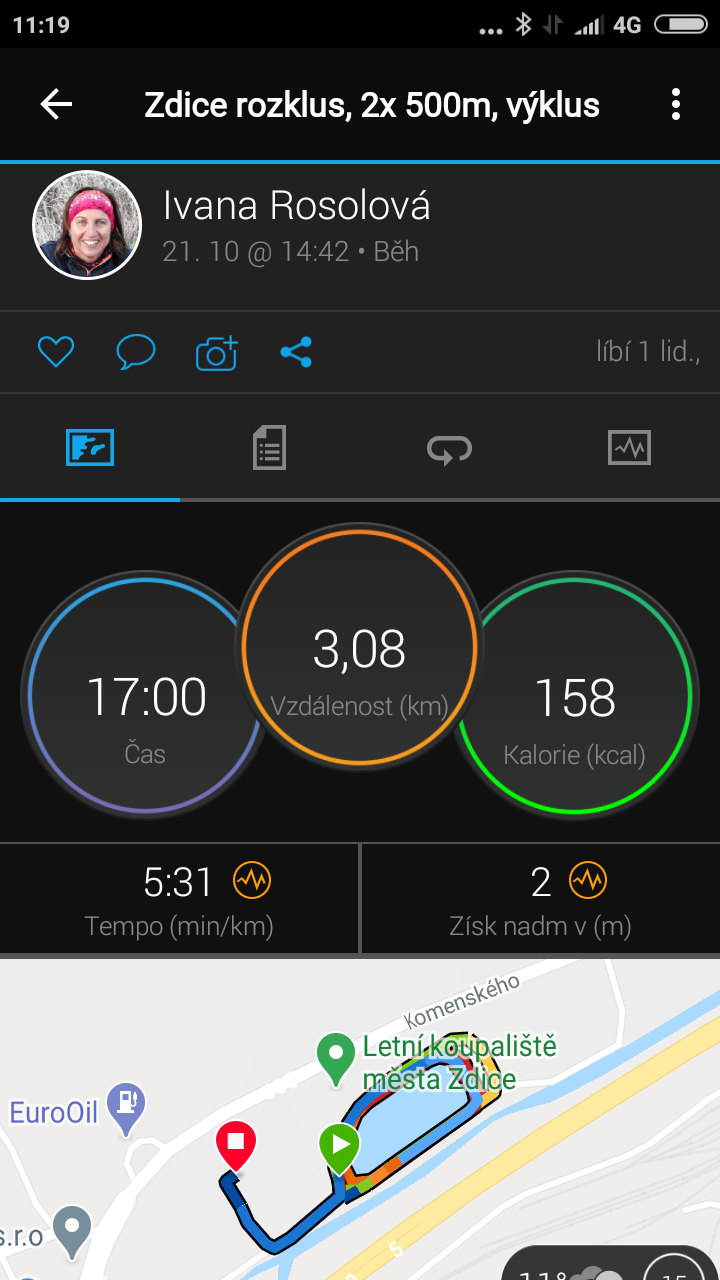Open tempo chart icon next to 5:31

pyautogui.click(x=252, y=881)
